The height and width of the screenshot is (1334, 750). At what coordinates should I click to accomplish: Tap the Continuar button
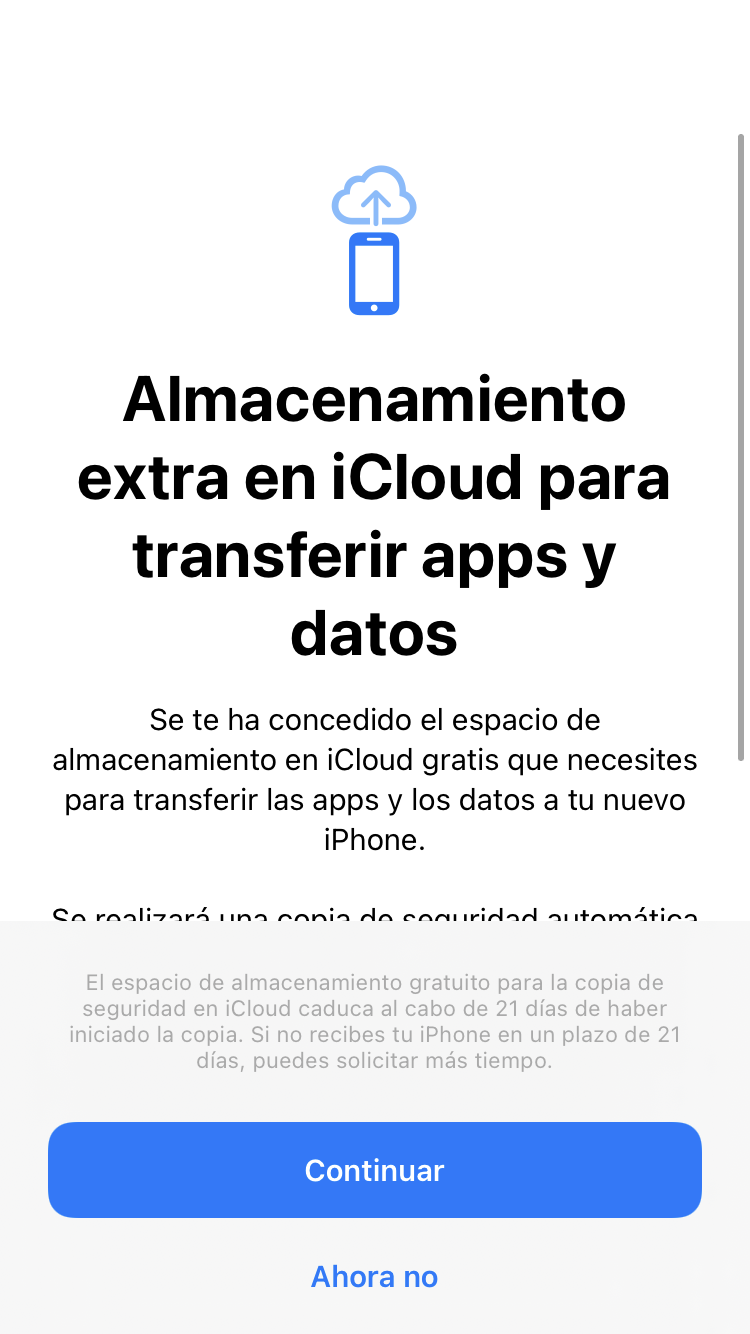click(x=374, y=1170)
